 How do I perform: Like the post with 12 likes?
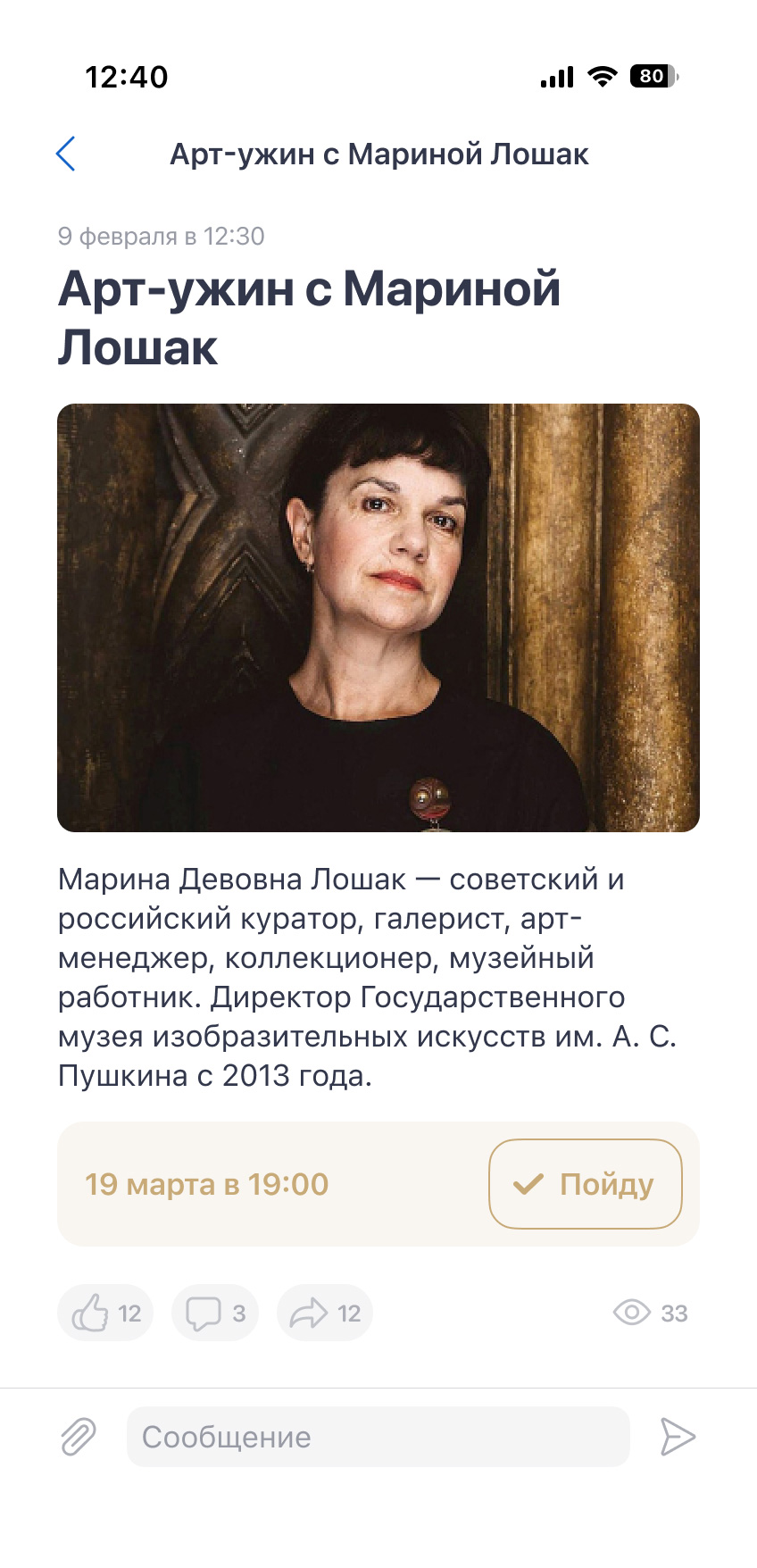pos(105,1313)
